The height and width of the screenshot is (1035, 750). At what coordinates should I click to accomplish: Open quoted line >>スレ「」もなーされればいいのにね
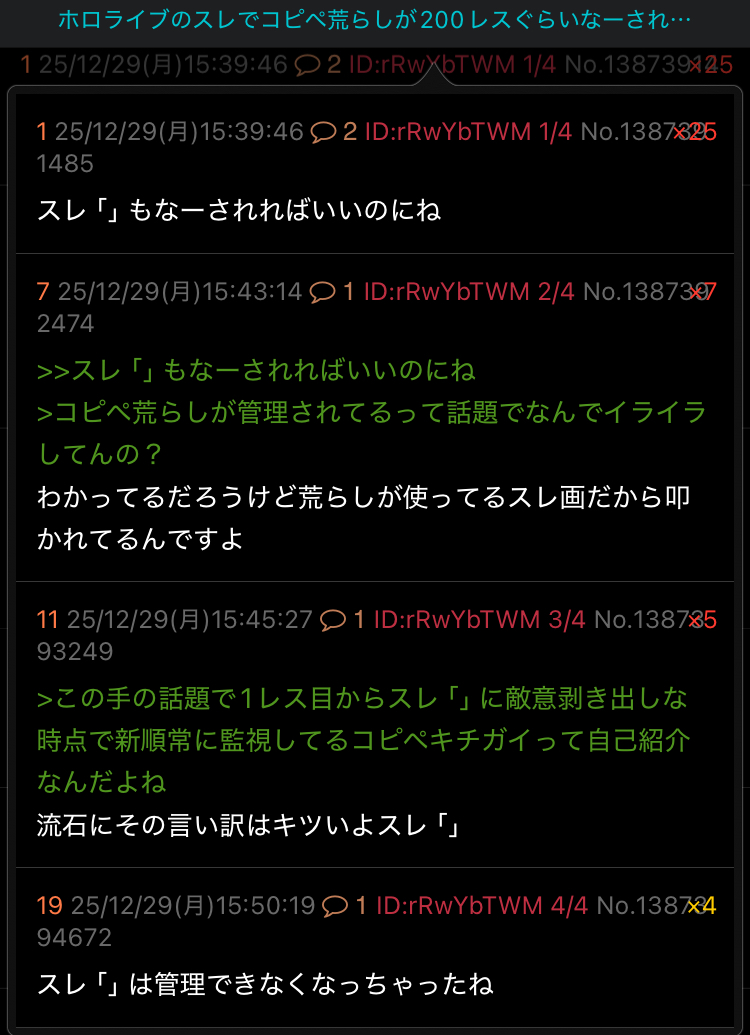(256, 371)
